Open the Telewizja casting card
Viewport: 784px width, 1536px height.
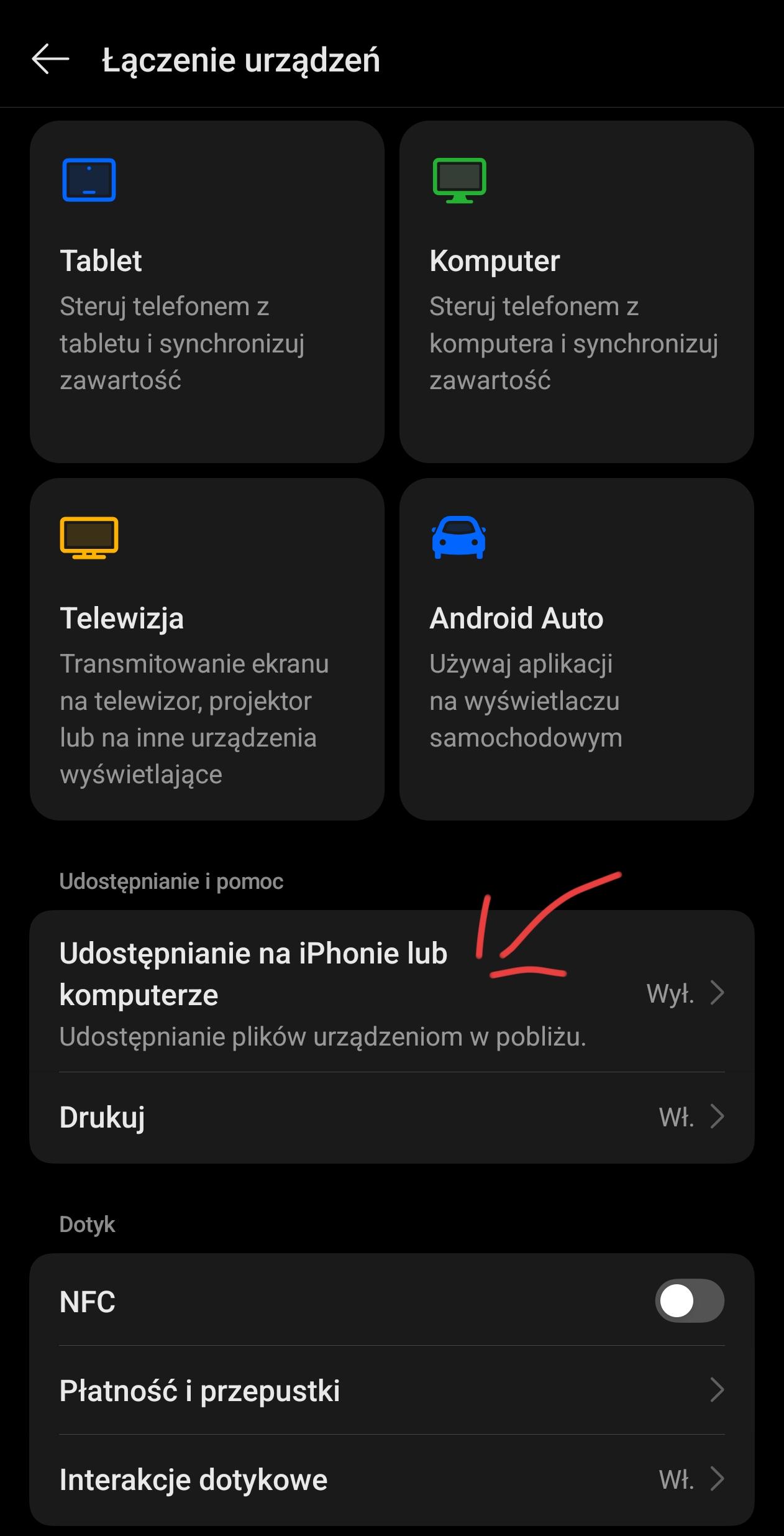click(x=207, y=649)
